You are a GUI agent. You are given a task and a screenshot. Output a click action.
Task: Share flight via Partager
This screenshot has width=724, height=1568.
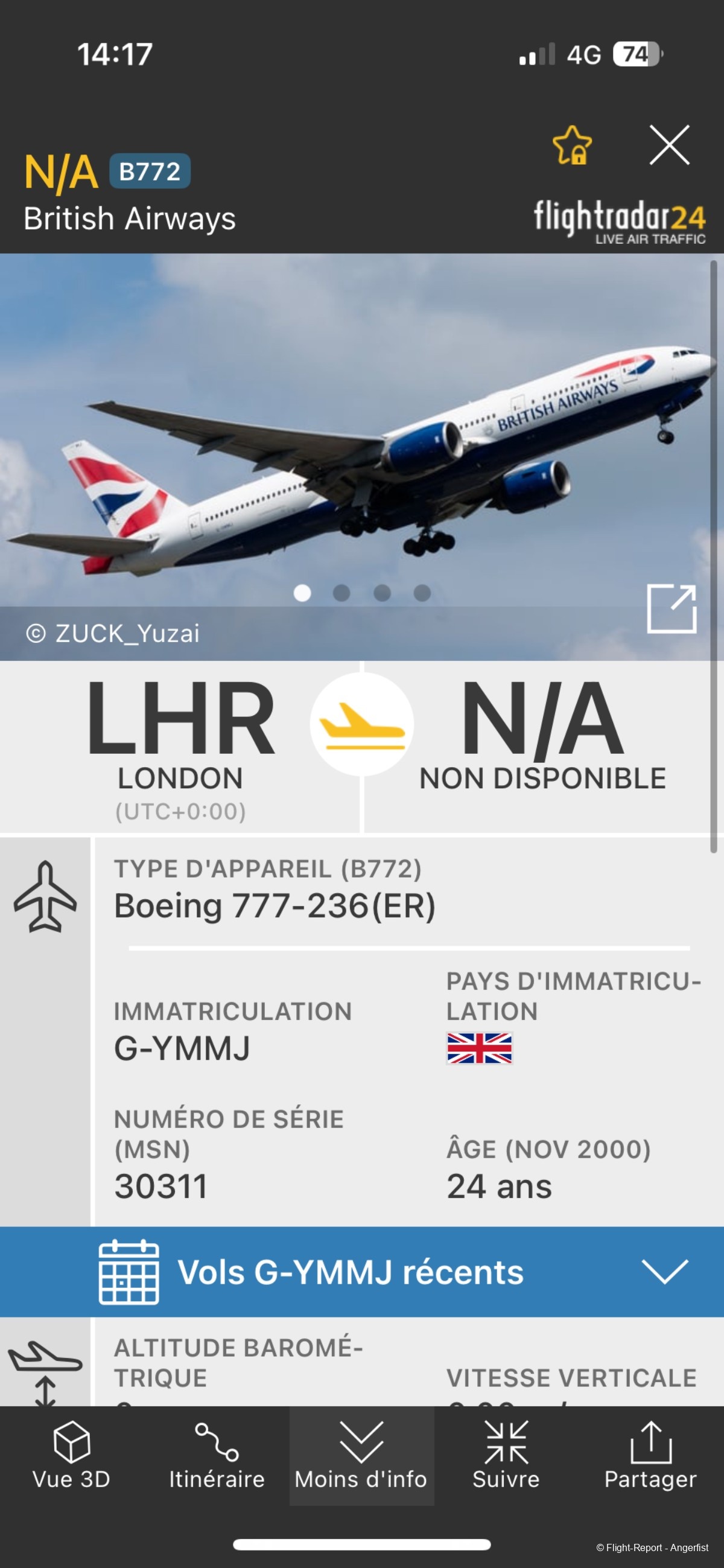(650, 1456)
